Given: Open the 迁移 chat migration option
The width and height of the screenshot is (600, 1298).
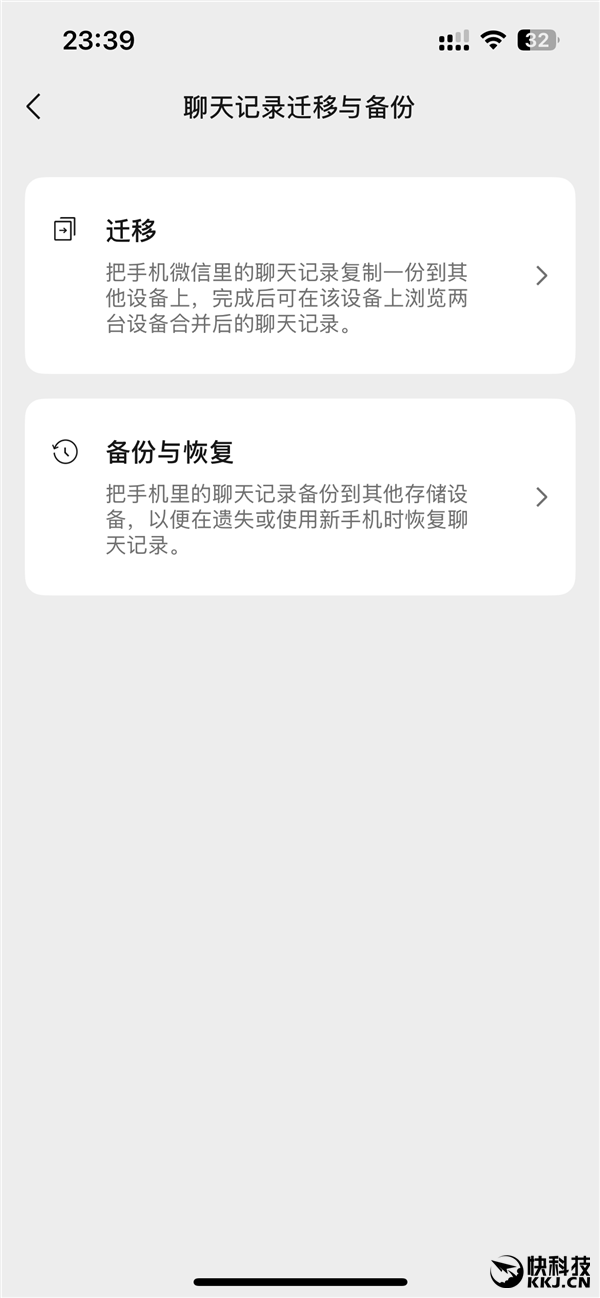Looking at the screenshot, I should [299, 275].
